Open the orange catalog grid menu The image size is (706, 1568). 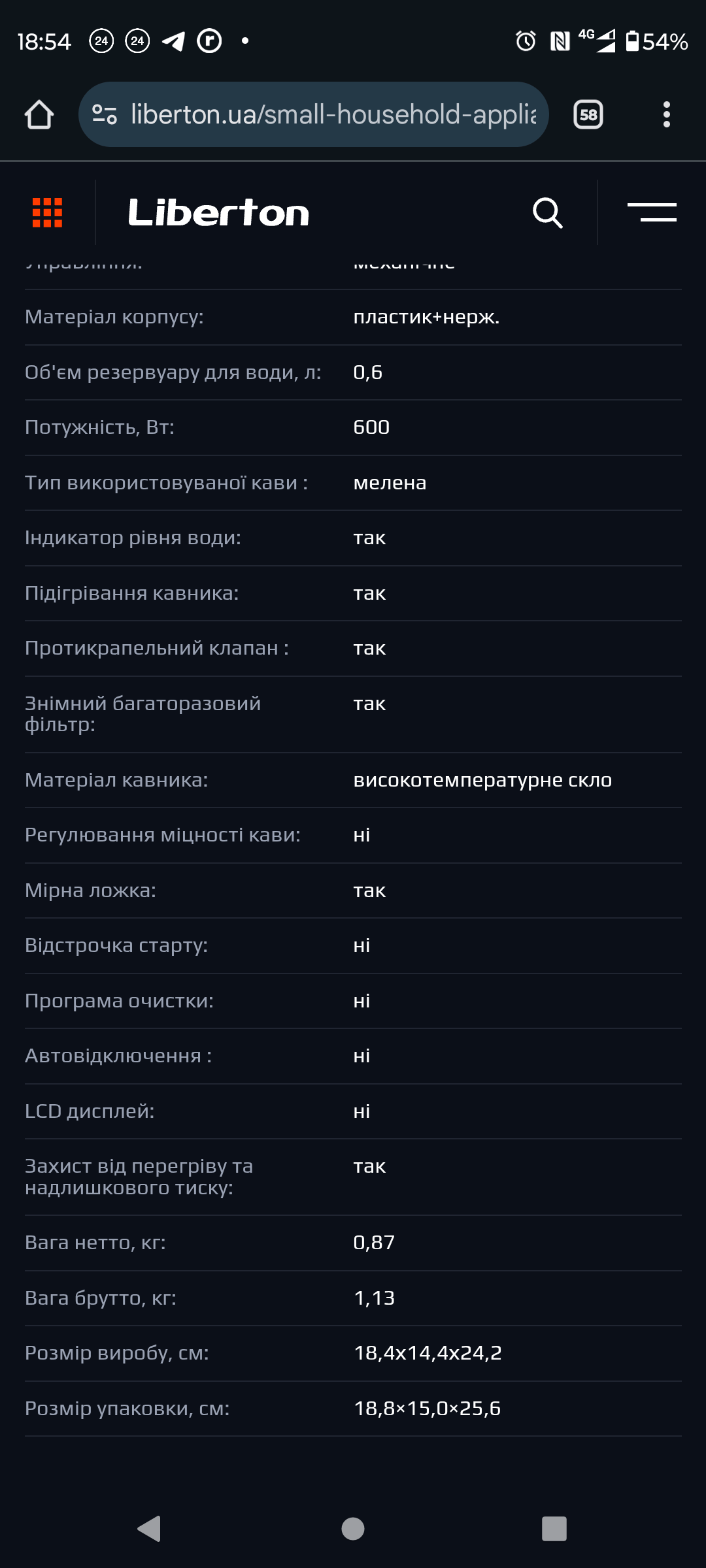tap(48, 213)
